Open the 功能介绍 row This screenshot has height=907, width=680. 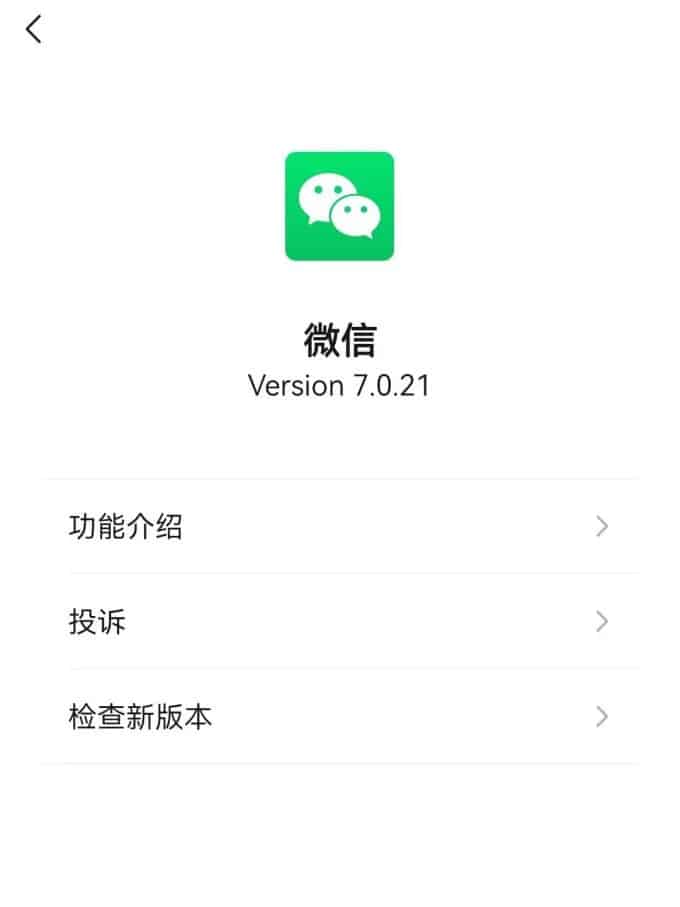pos(339,526)
